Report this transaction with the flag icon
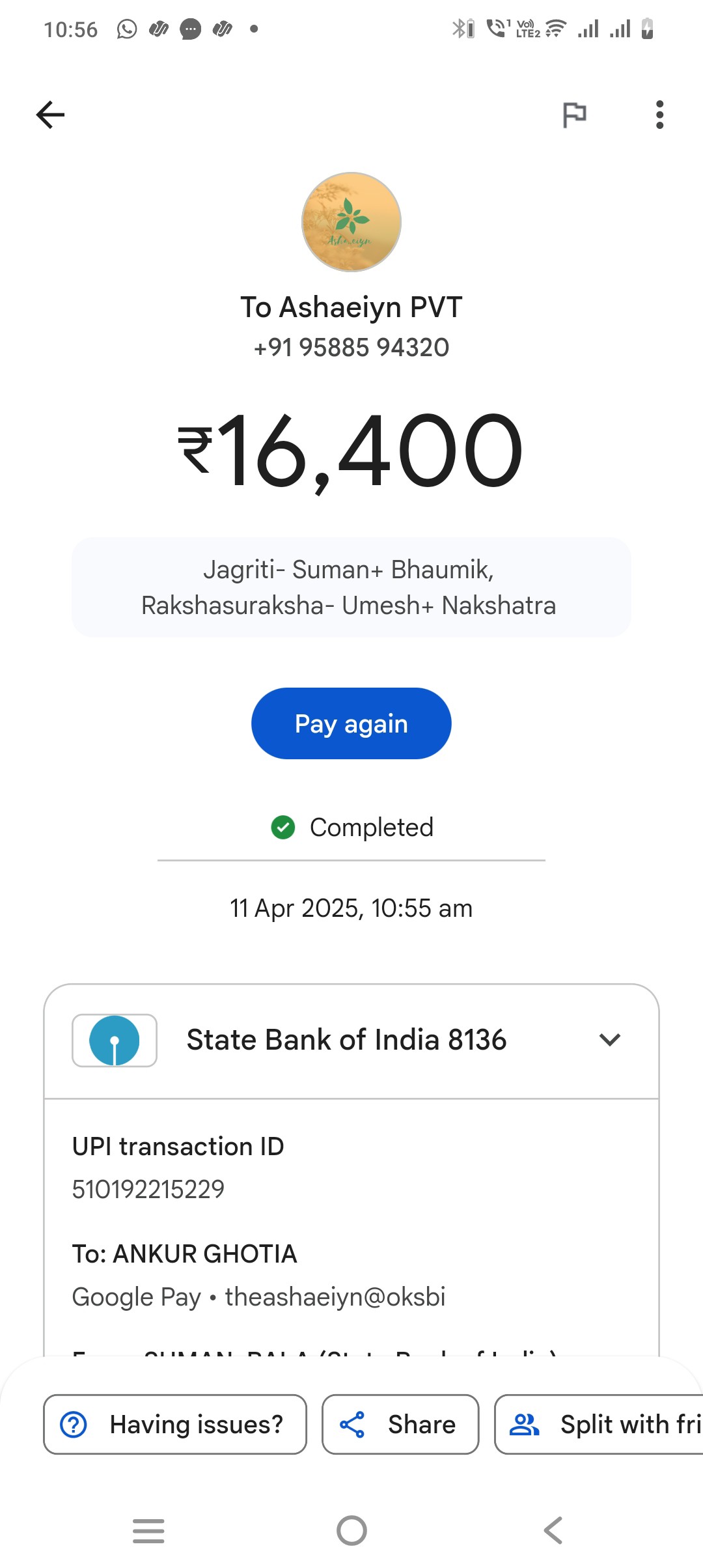The image size is (703, 1568). pyautogui.click(x=574, y=115)
